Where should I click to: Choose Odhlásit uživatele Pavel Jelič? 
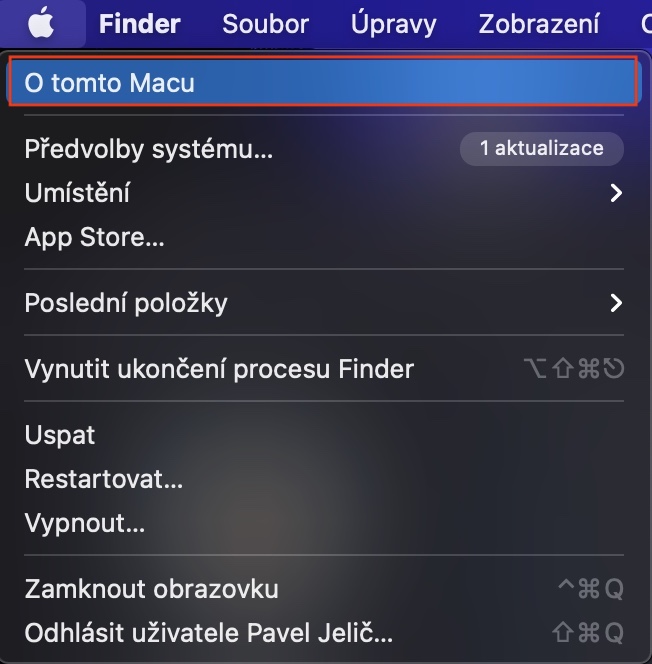coord(208,632)
